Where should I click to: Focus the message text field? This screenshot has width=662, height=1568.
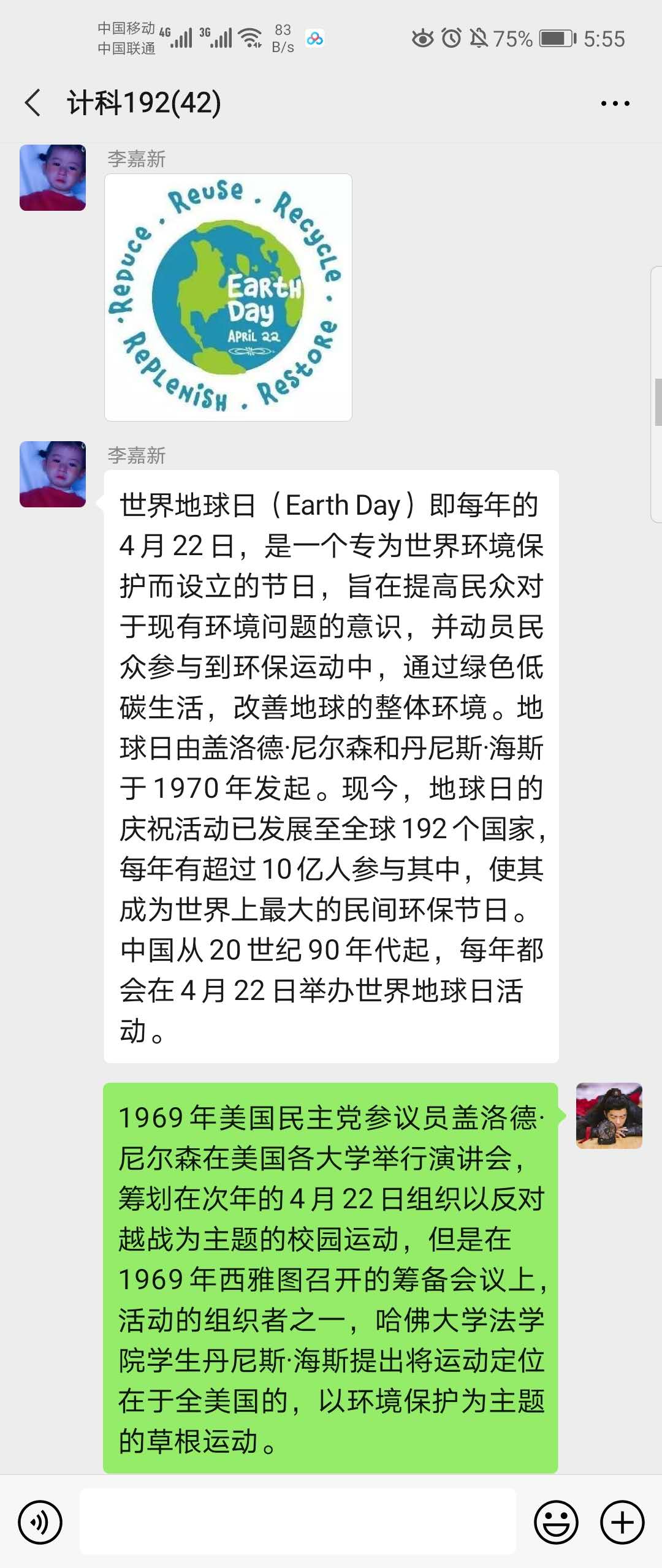click(298, 1523)
